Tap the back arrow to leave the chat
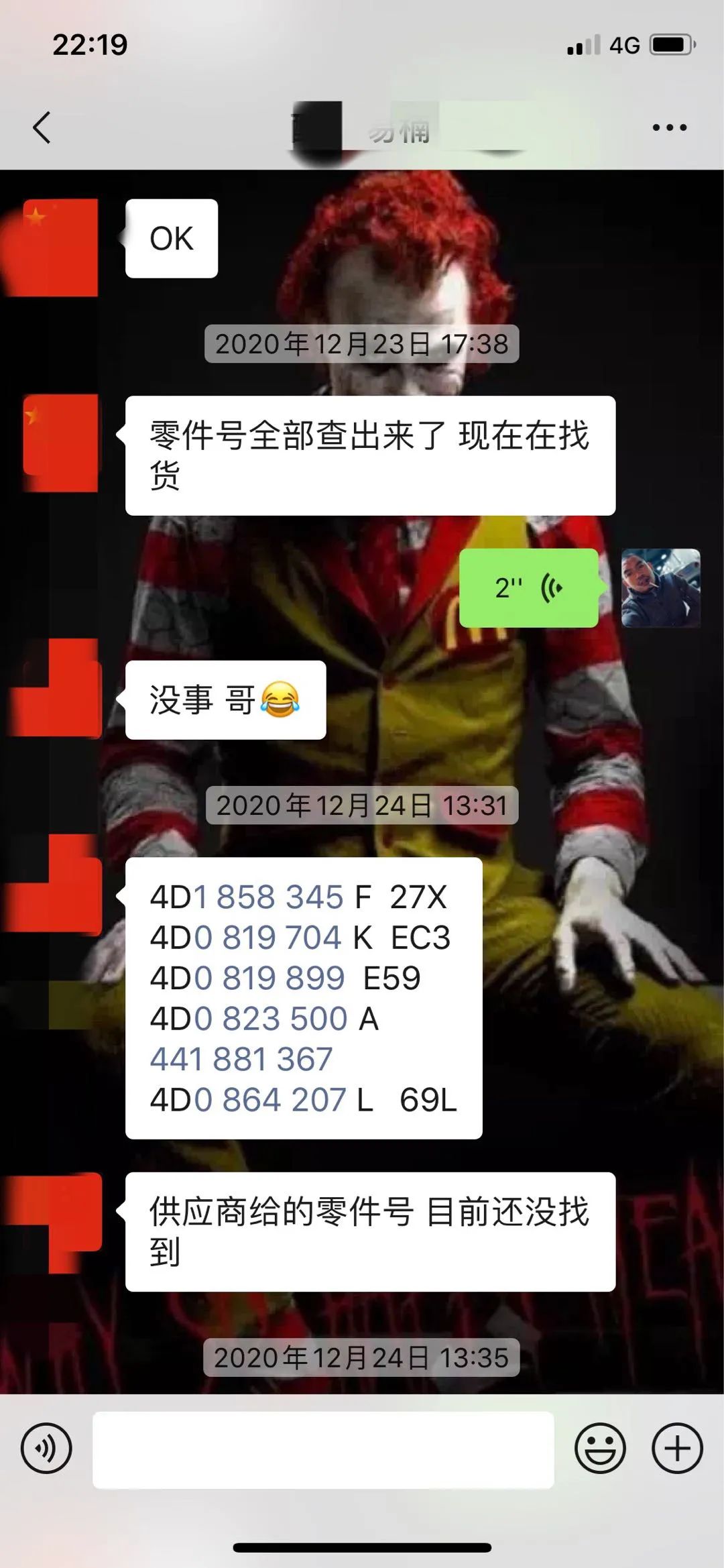Screen dimensions: 724x1568 coord(40,126)
